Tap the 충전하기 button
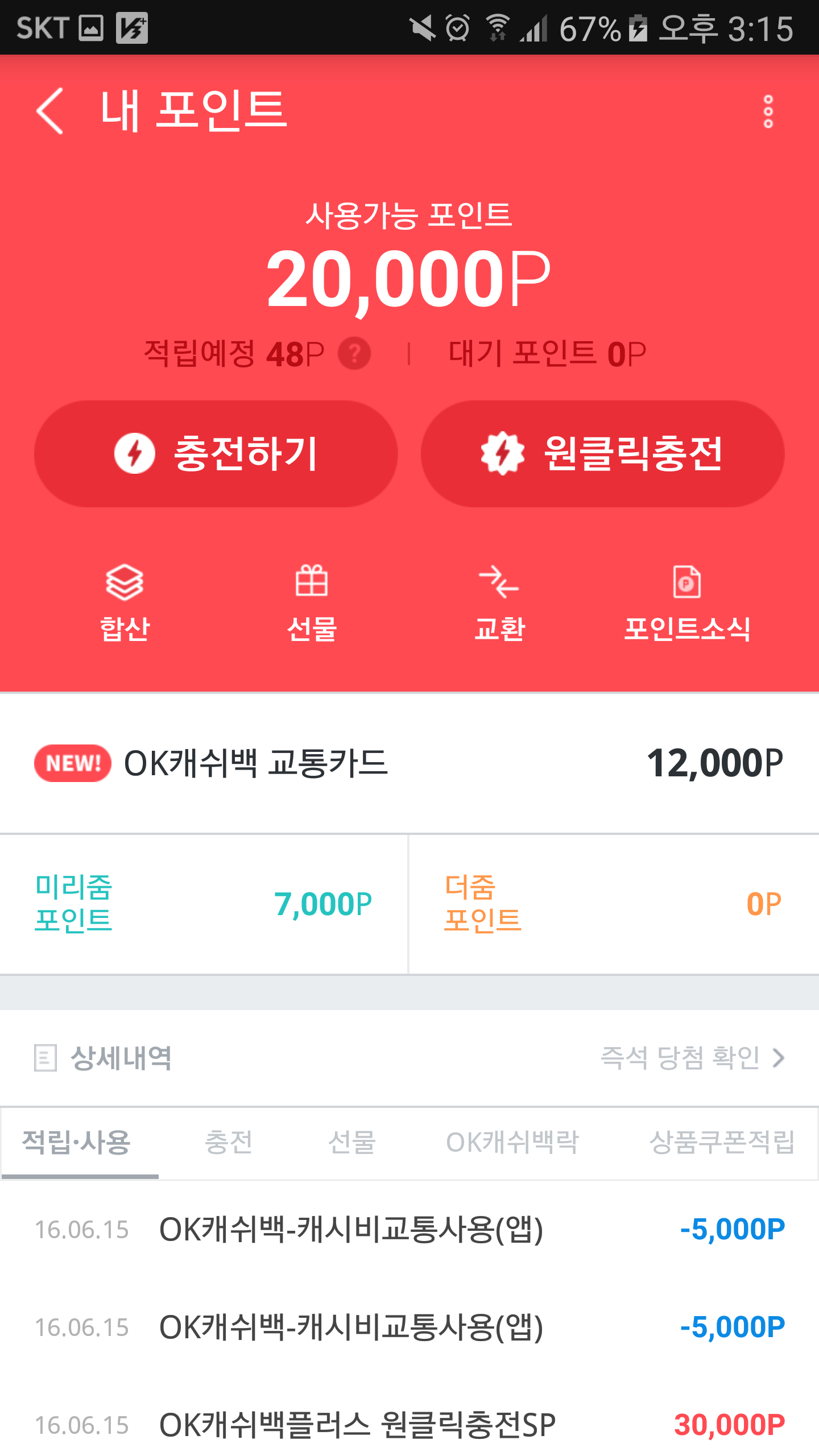Screen dimensions: 819x1456 coord(216,454)
